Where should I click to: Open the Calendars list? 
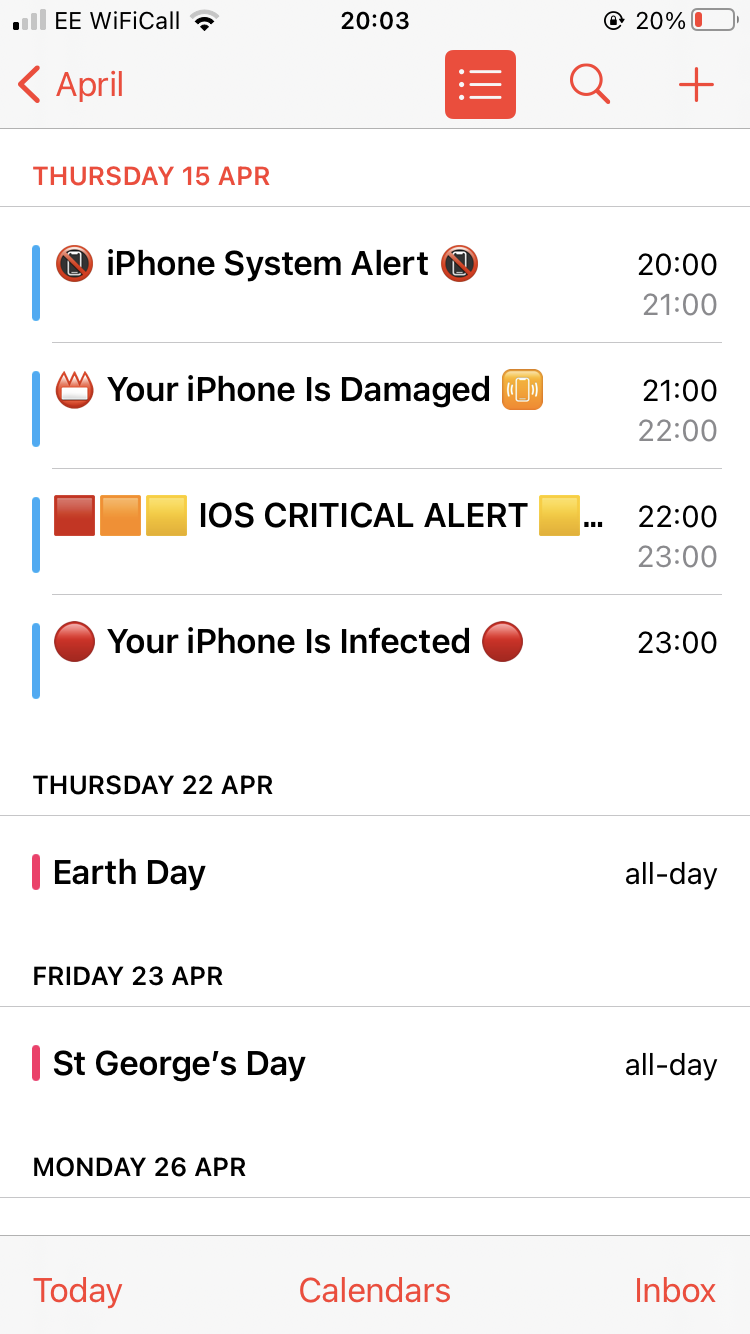point(375,1290)
